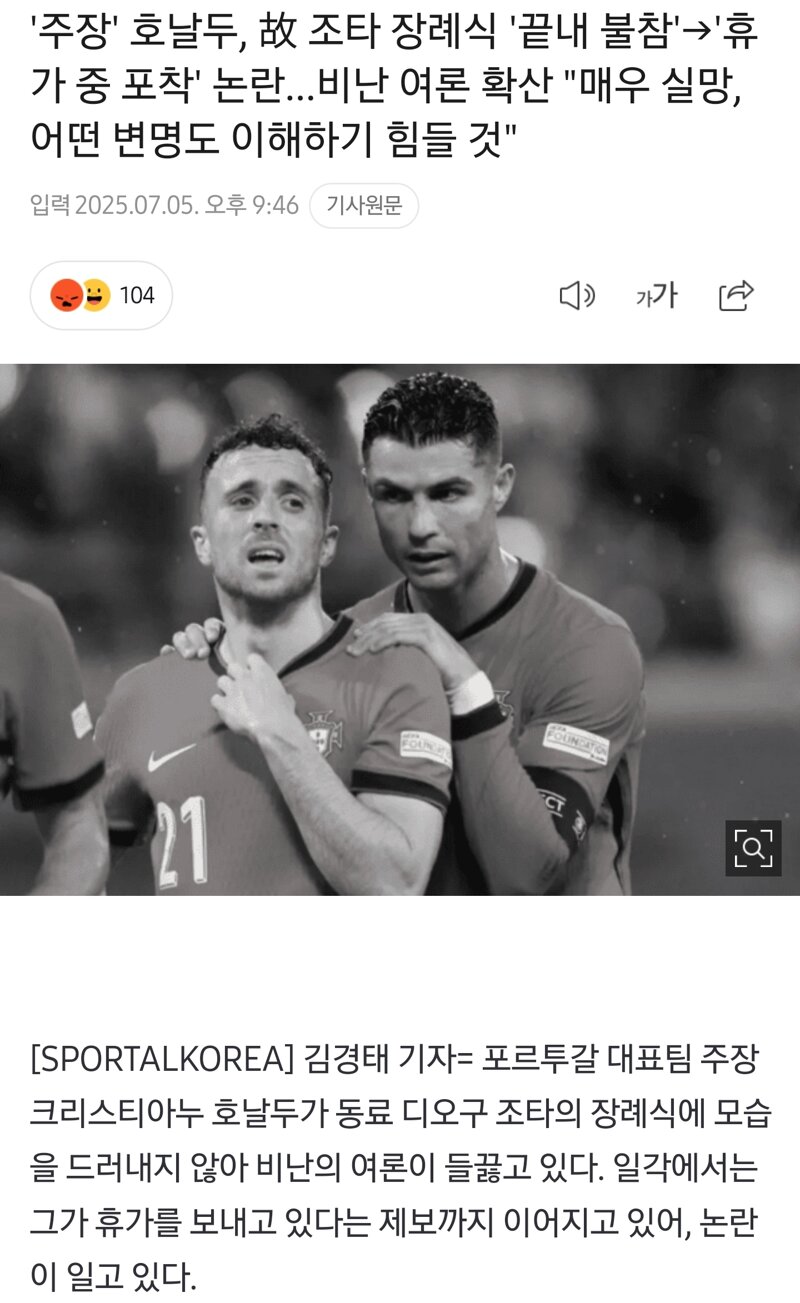Screen dimensions: 800x1303
Task: Open the original article via 기사원문
Action: click(364, 206)
